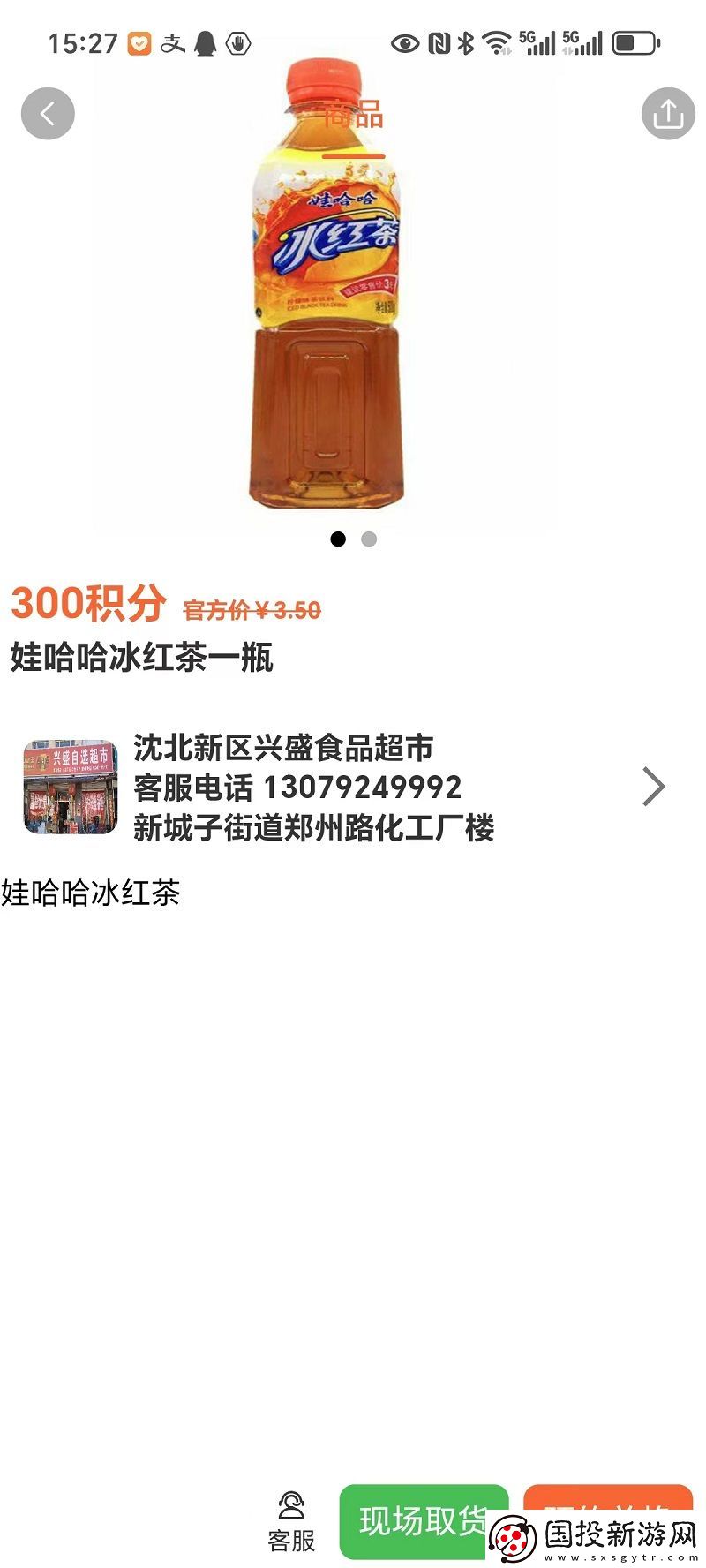This screenshot has height=1568, width=706.
Task: Tap the notification bell icon in status bar
Action: pyautogui.click(x=204, y=41)
